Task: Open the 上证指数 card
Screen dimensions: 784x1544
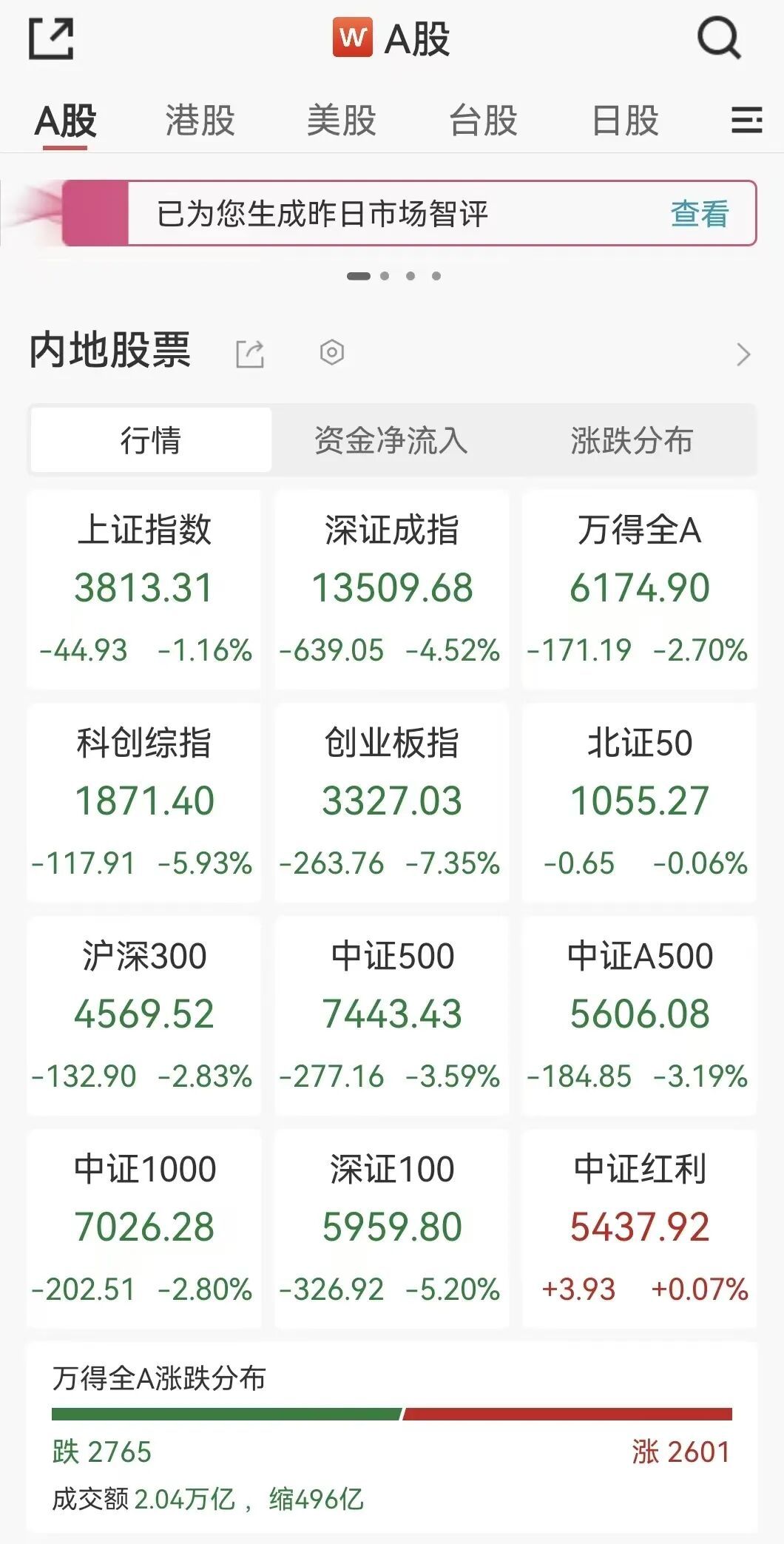Action: 144,589
